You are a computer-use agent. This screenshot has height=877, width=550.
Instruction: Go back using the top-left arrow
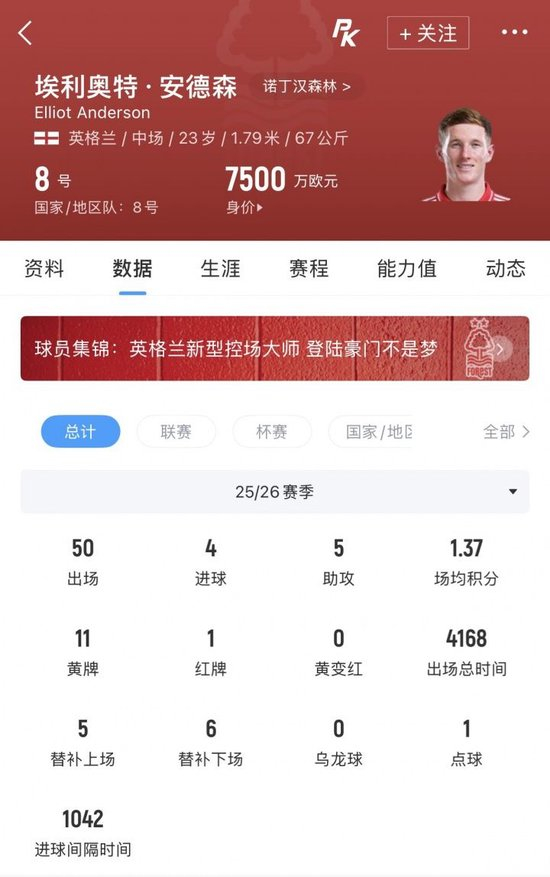click(25, 33)
